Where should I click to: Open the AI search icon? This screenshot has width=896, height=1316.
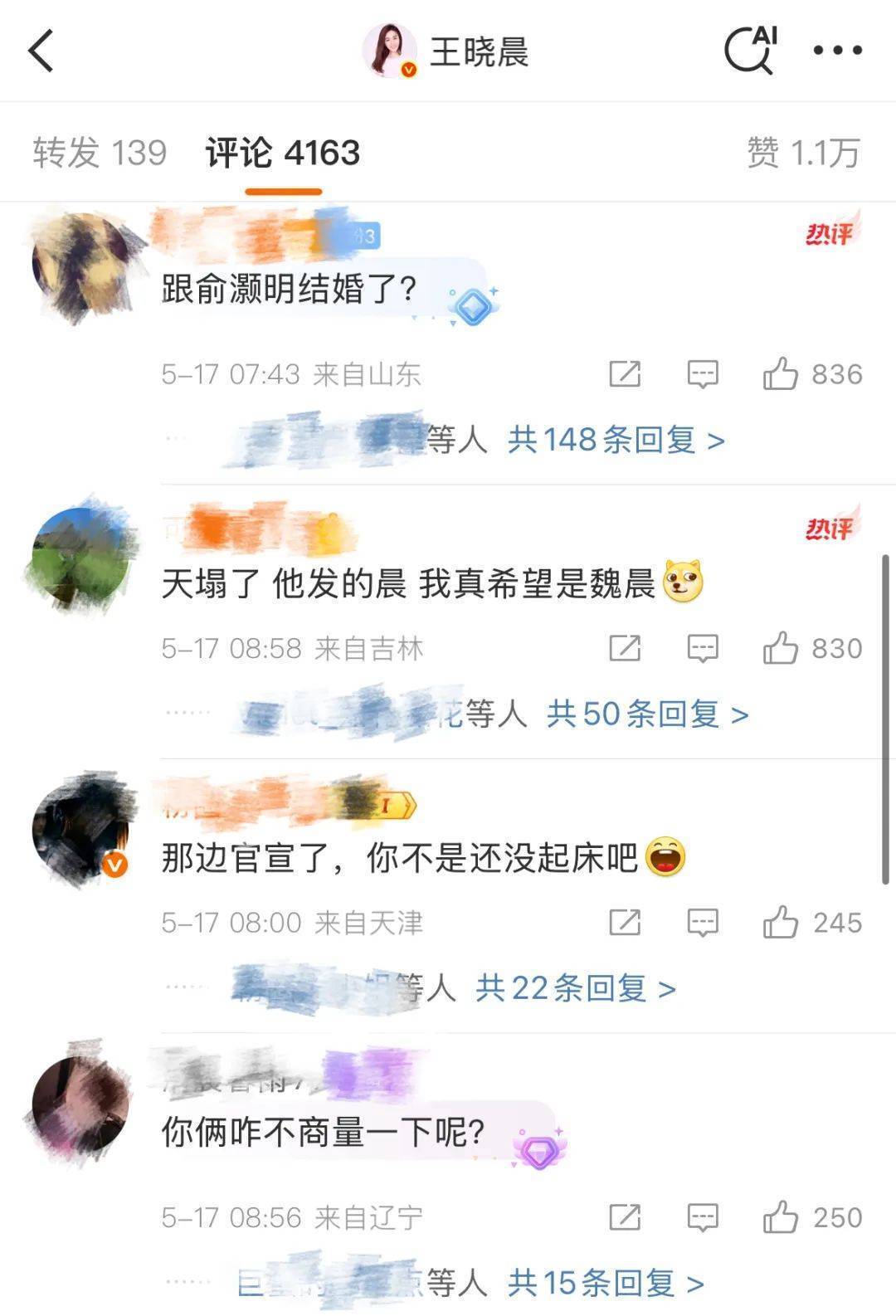[750, 50]
